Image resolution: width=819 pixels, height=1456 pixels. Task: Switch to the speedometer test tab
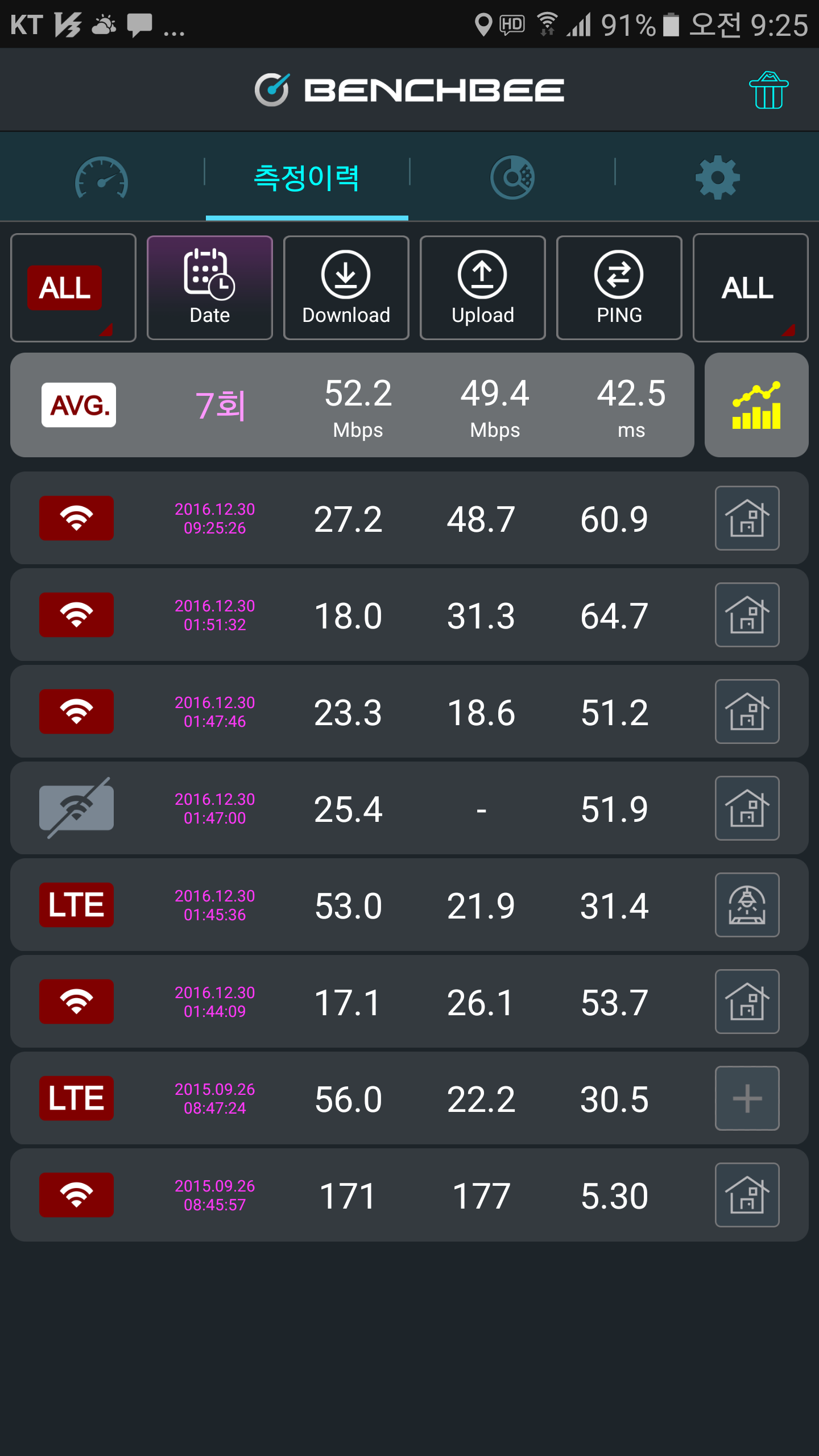click(102, 177)
